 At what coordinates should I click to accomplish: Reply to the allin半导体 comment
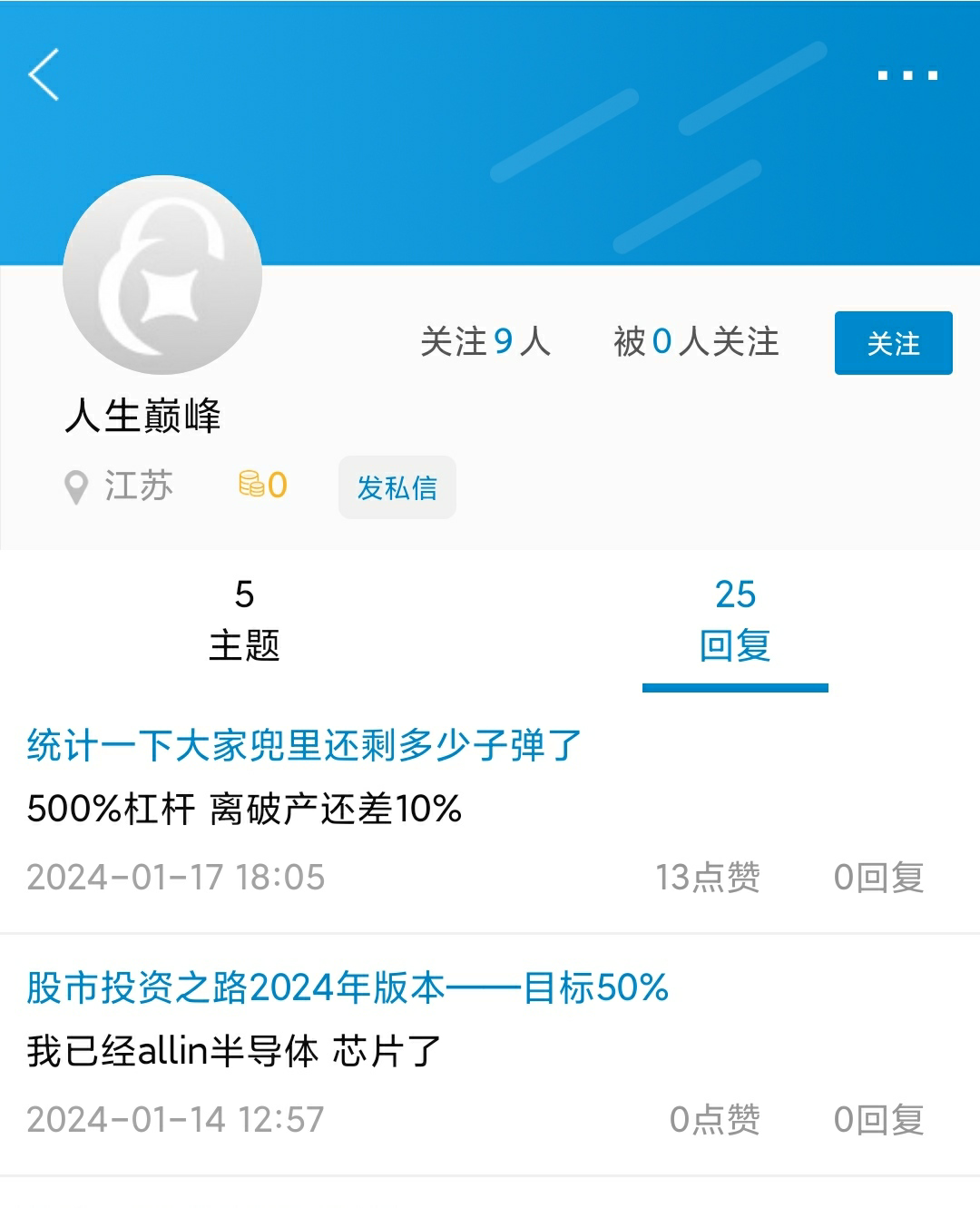click(x=877, y=1120)
